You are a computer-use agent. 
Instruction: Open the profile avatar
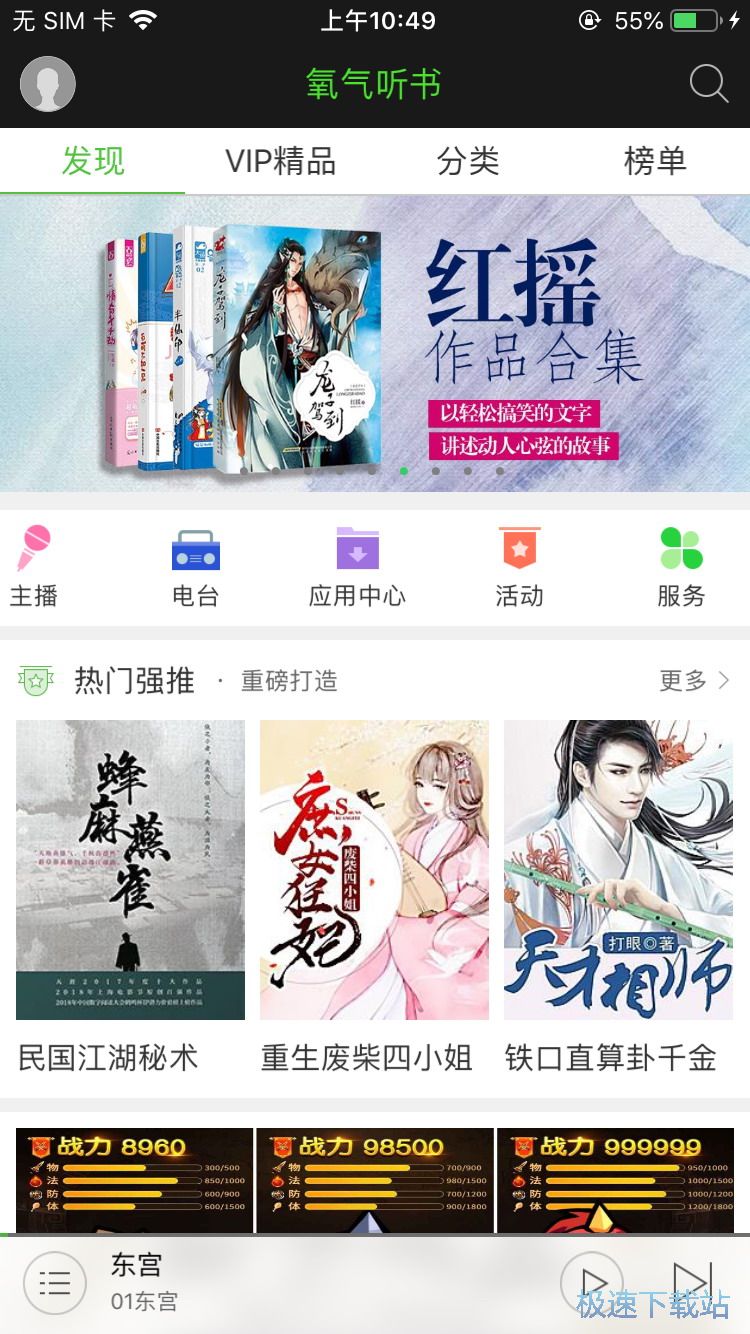point(48,84)
